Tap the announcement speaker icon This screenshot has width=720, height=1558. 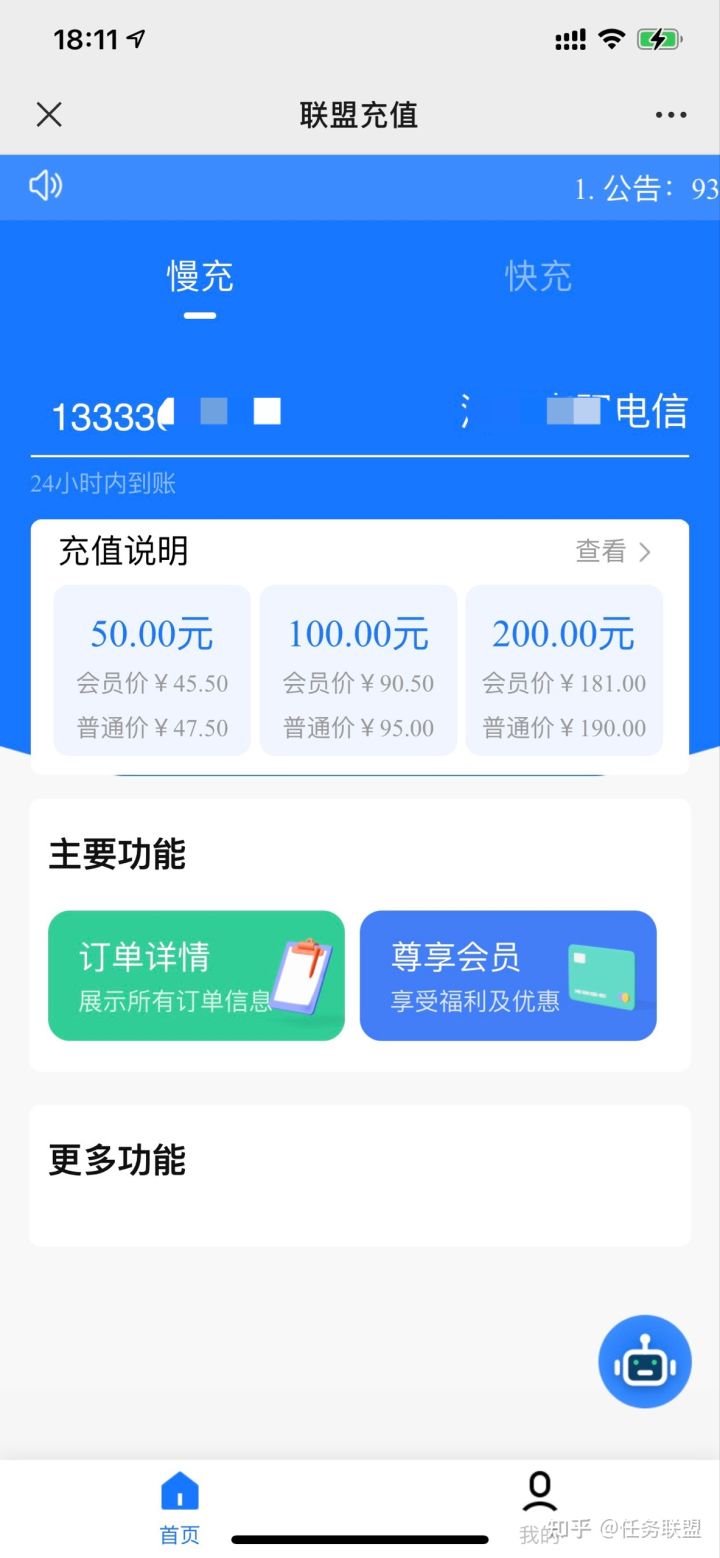tap(45, 186)
